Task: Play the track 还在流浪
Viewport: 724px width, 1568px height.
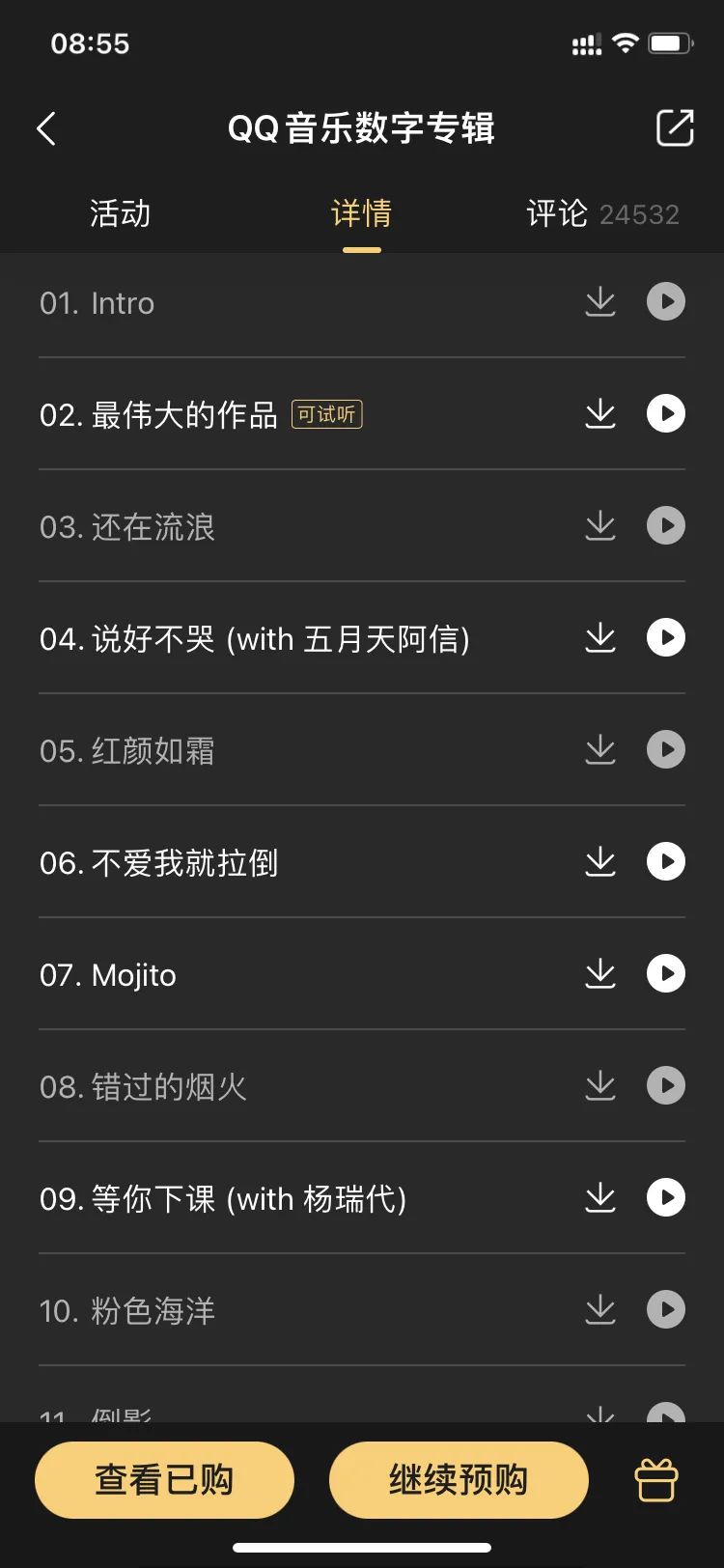Action: click(x=665, y=525)
